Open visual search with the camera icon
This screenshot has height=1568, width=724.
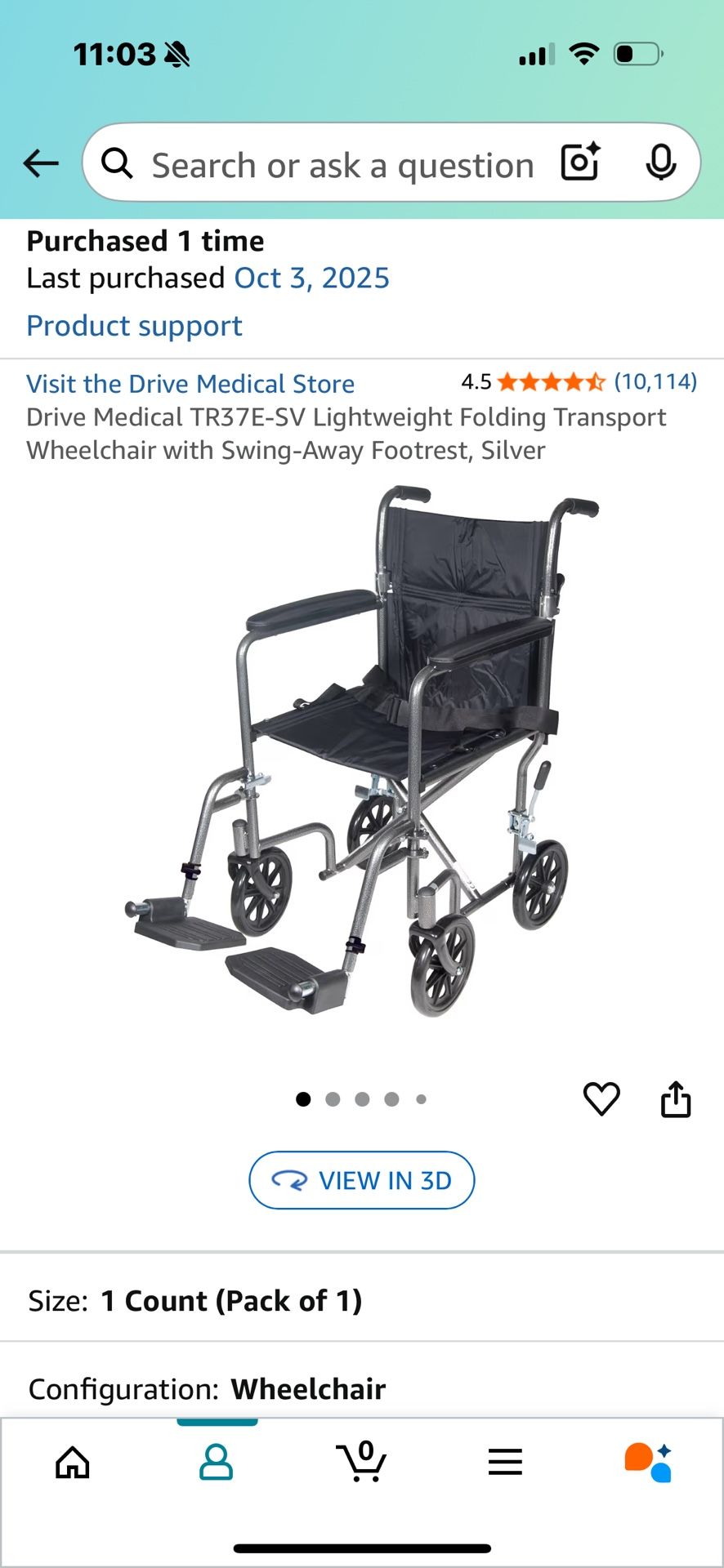click(x=579, y=163)
